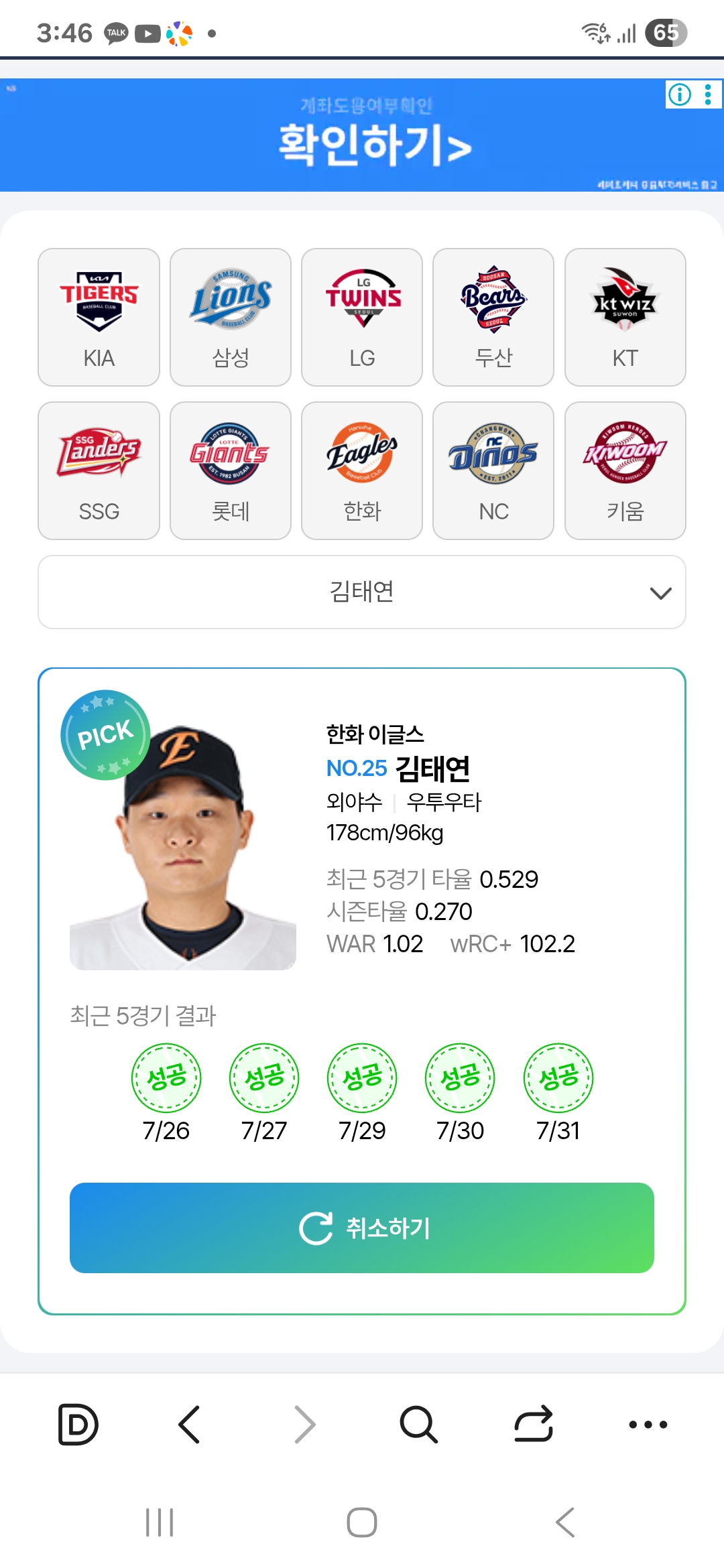Viewport: 724px width, 1568px height.
Task: Open the ad info icon
Action: 680,94
